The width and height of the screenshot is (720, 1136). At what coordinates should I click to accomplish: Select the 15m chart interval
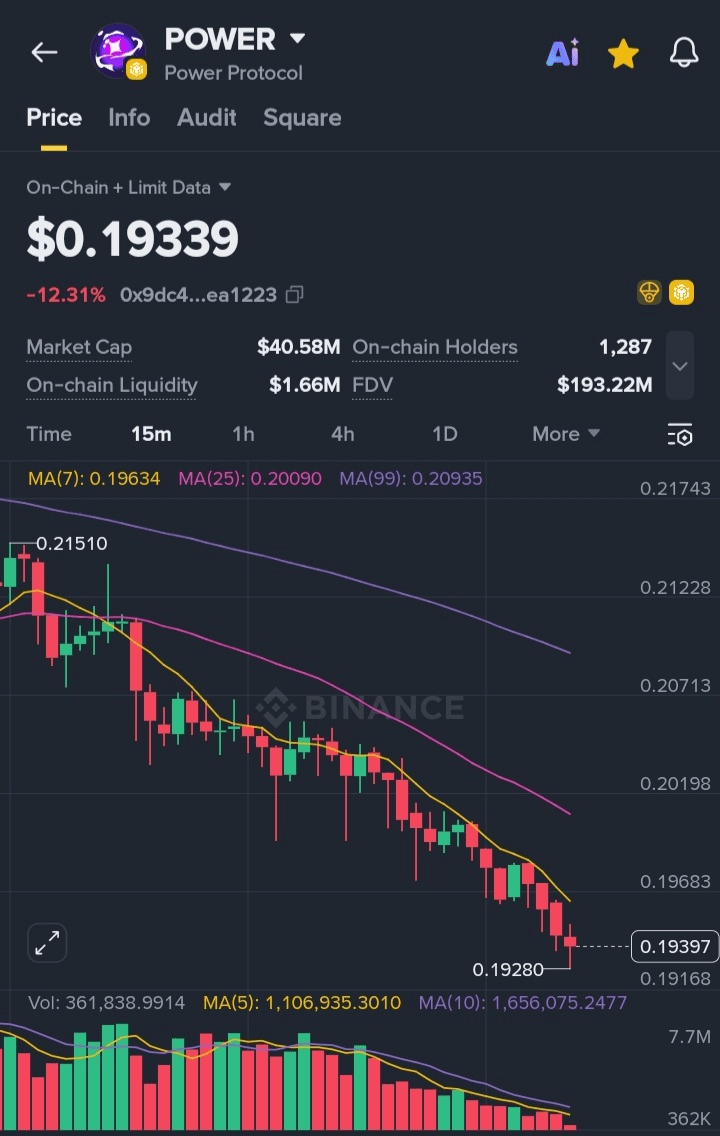151,434
